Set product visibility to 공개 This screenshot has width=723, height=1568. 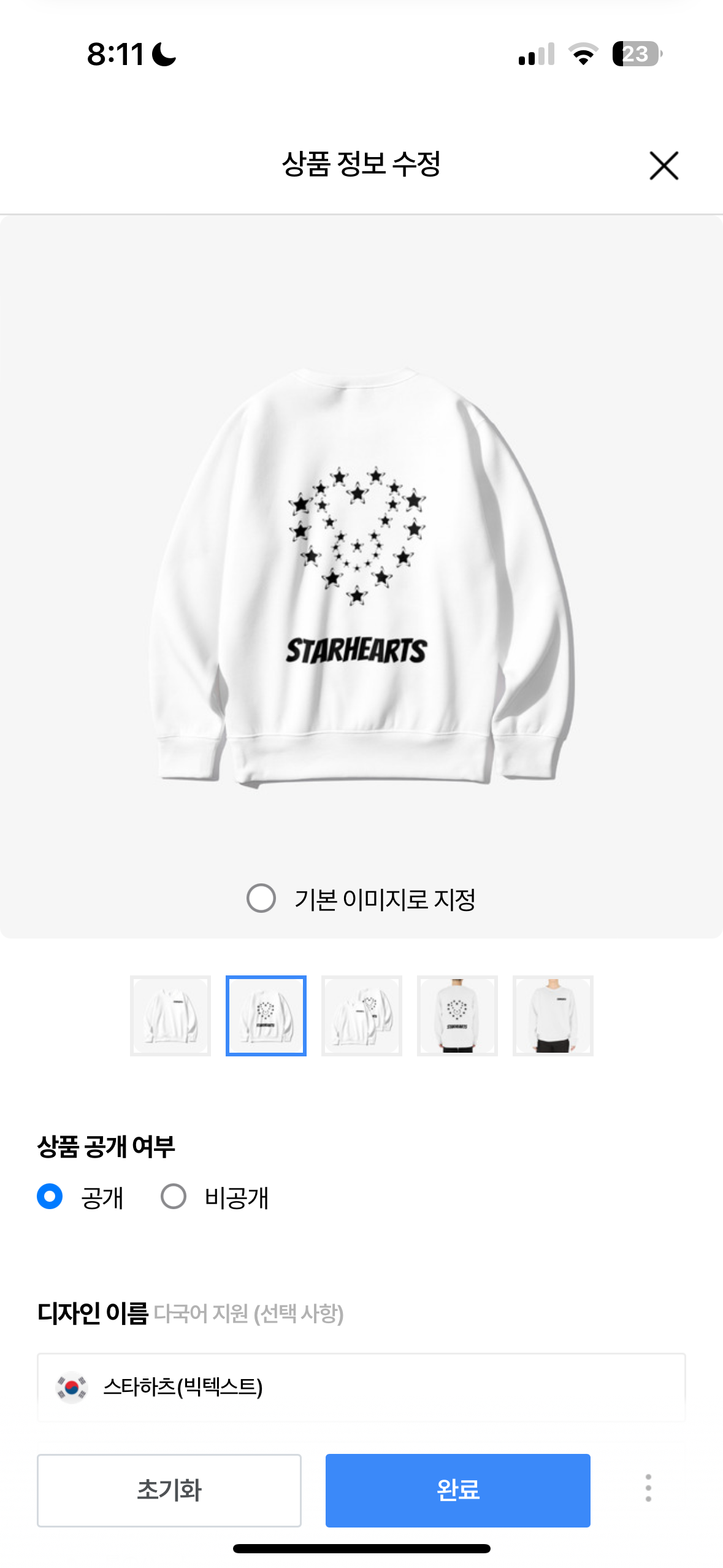50,1197
